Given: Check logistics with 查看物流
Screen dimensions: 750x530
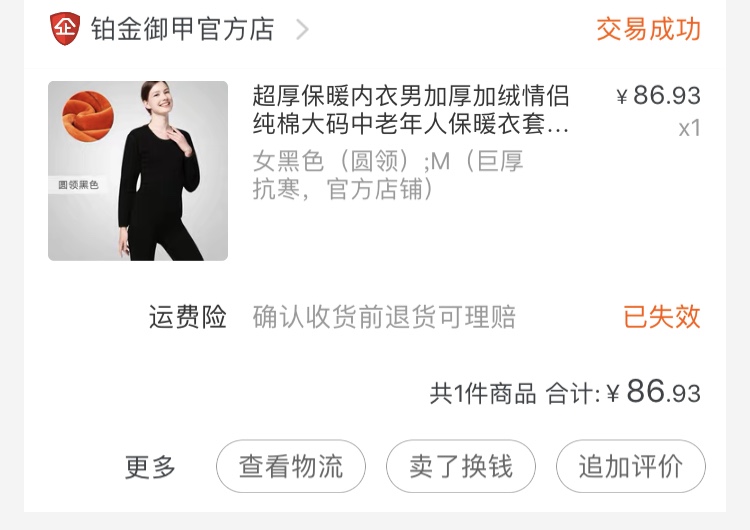Looking at the screenshot, I should [291, 467].
